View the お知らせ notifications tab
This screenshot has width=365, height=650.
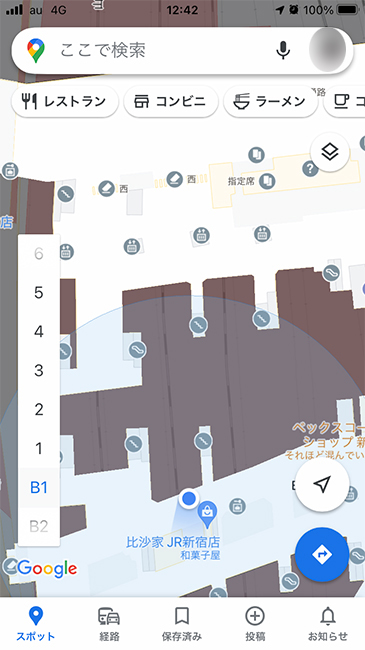328,624
